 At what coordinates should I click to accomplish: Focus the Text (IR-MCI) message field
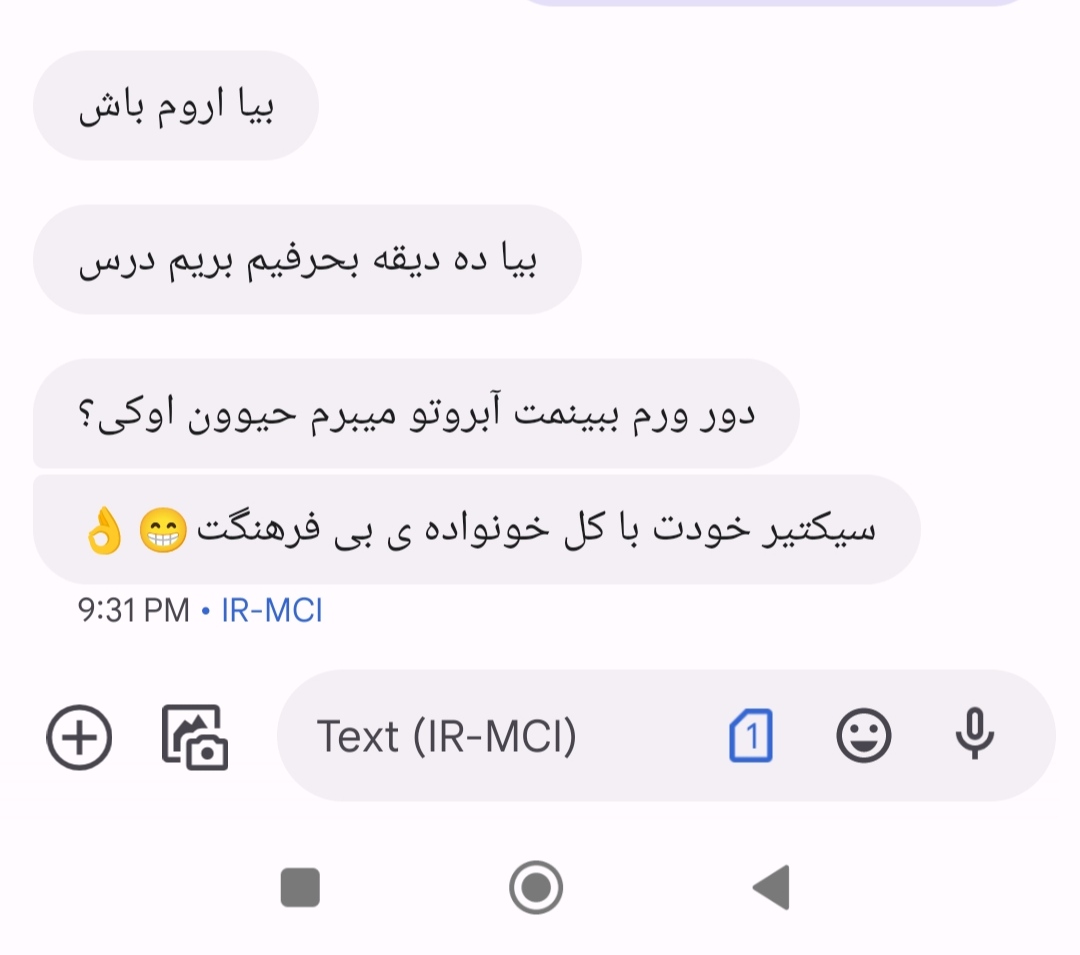point(480,737)
